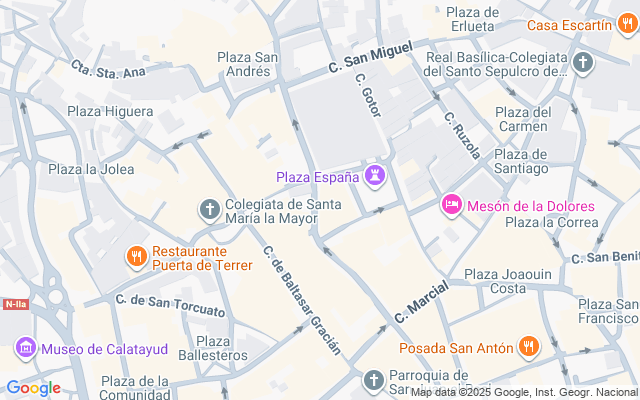Open the Mesón de la Dolores hotel marker

coord(451,206)
